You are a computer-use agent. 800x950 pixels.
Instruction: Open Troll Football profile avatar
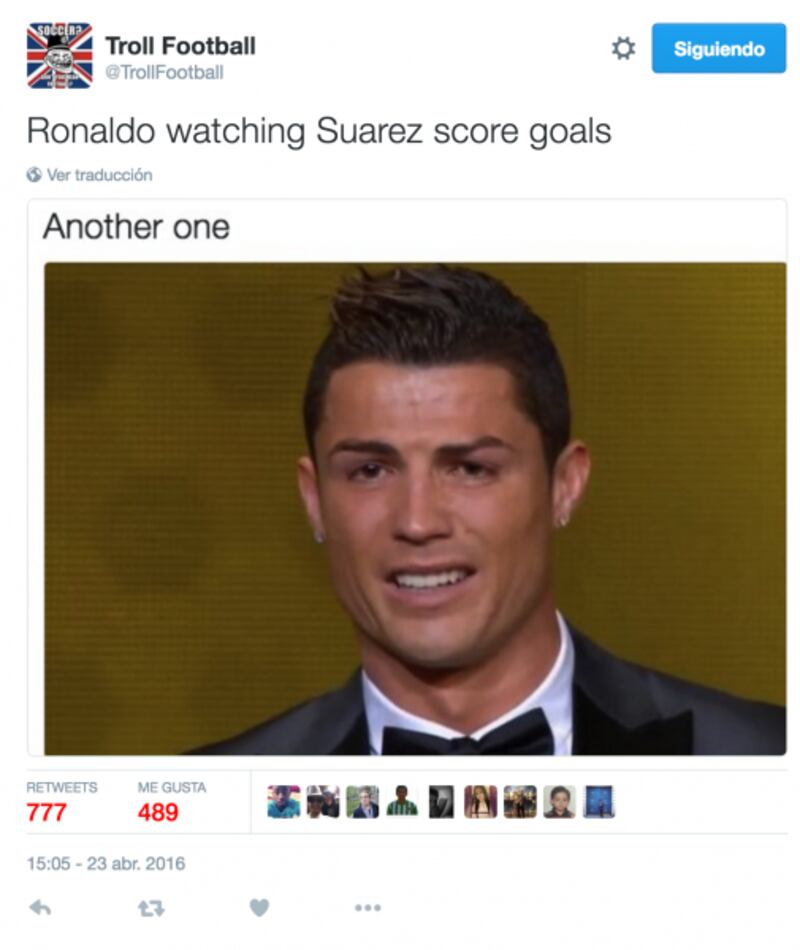[x=59, y=56]
